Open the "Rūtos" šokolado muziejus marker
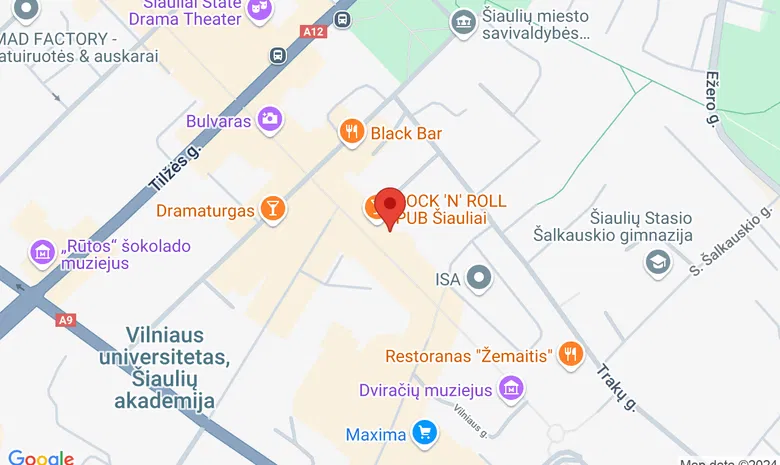 [x=42, y=251]
